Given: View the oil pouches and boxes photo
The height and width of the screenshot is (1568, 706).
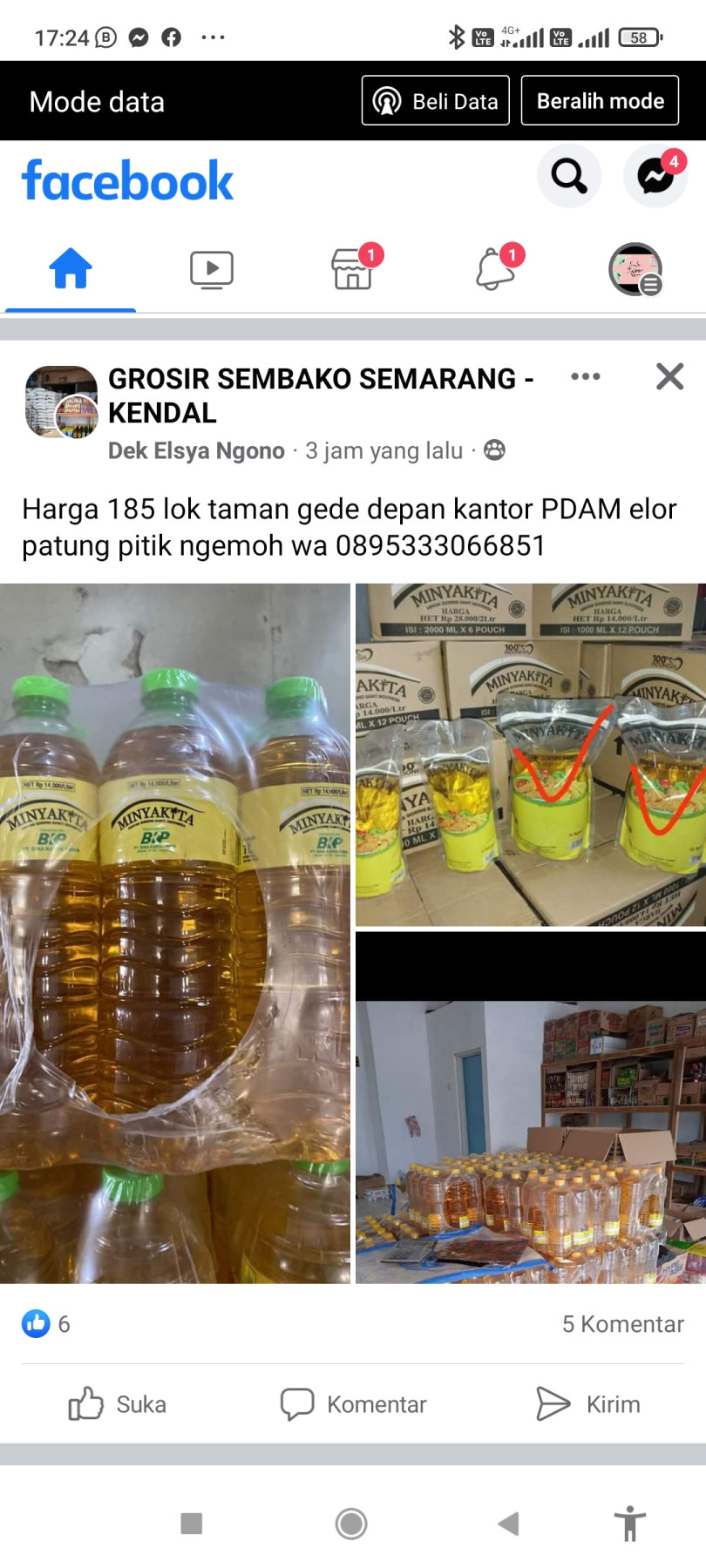Looking at the screenshot, I should coord(530,754).
